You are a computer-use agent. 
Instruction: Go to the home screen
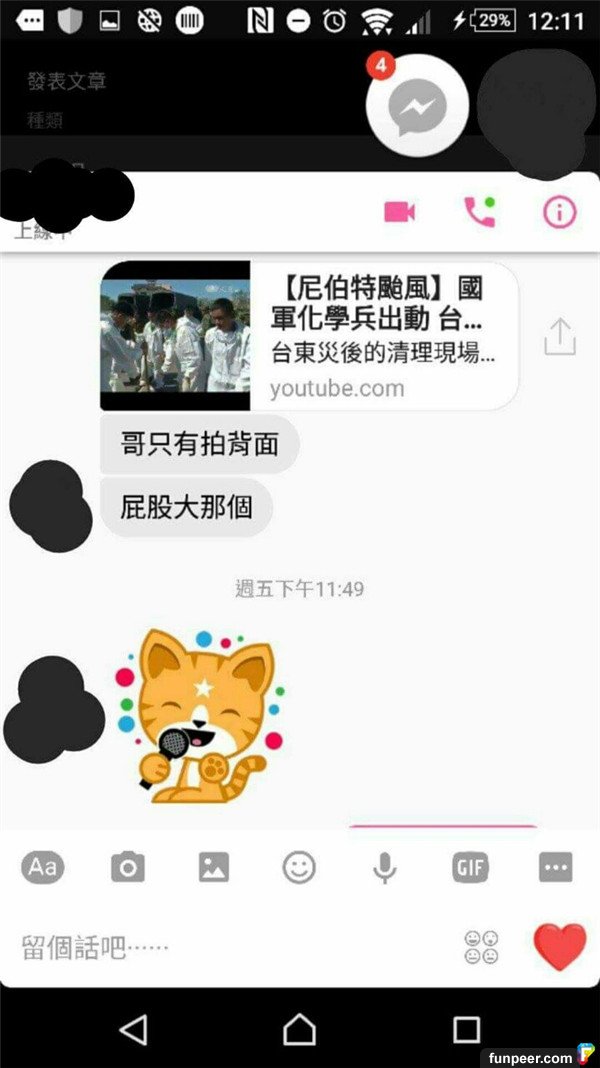(x=299, y=1029)
